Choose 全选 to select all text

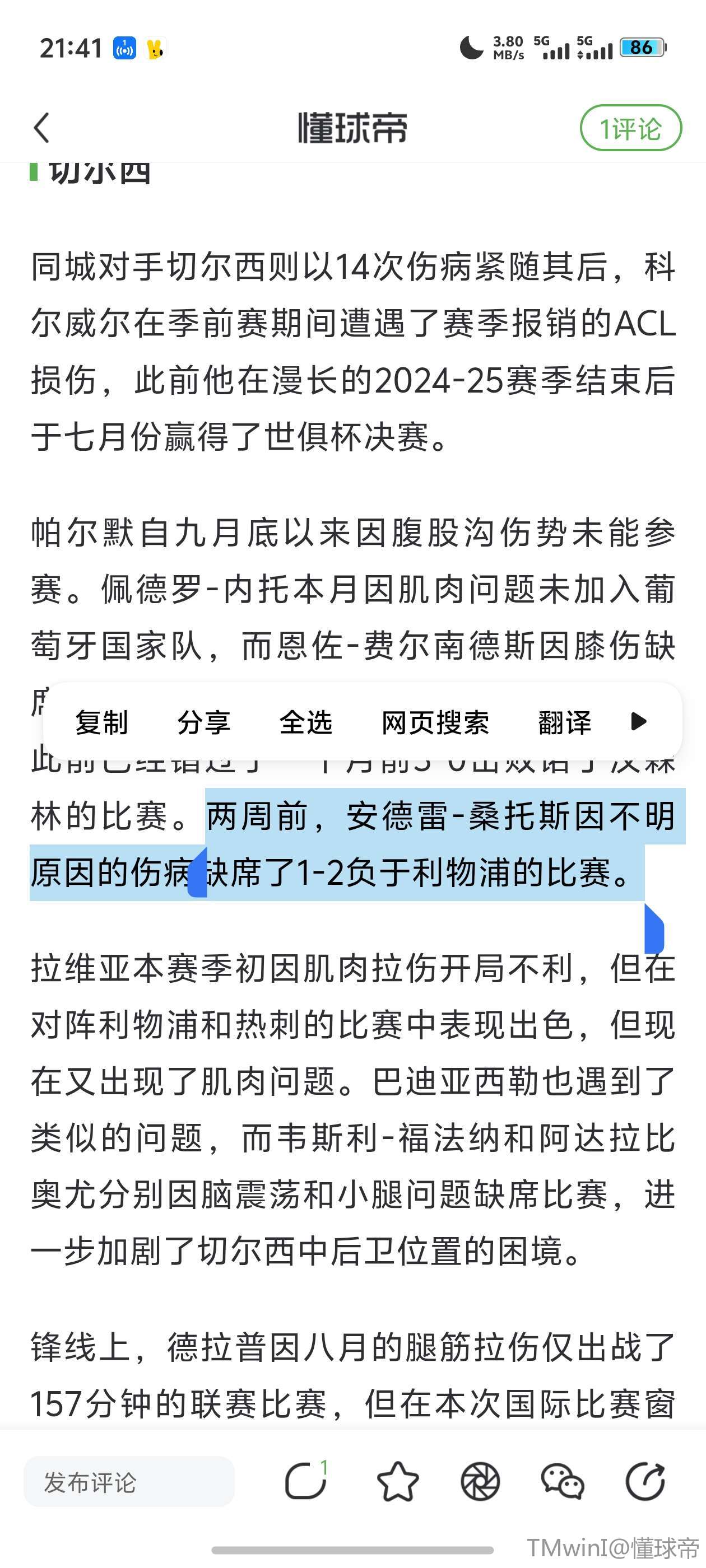(x=305, y=722)
